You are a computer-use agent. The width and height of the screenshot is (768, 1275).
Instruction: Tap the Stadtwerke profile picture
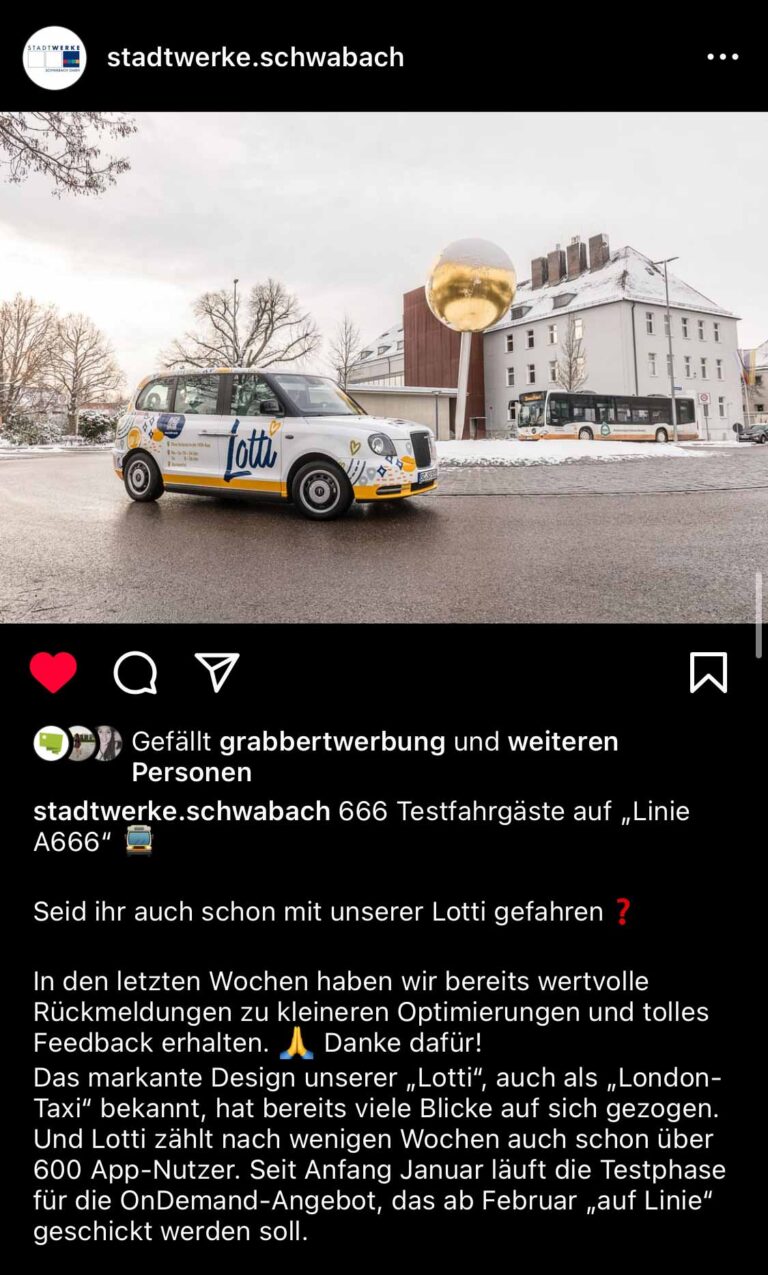(x=54, y=58)
